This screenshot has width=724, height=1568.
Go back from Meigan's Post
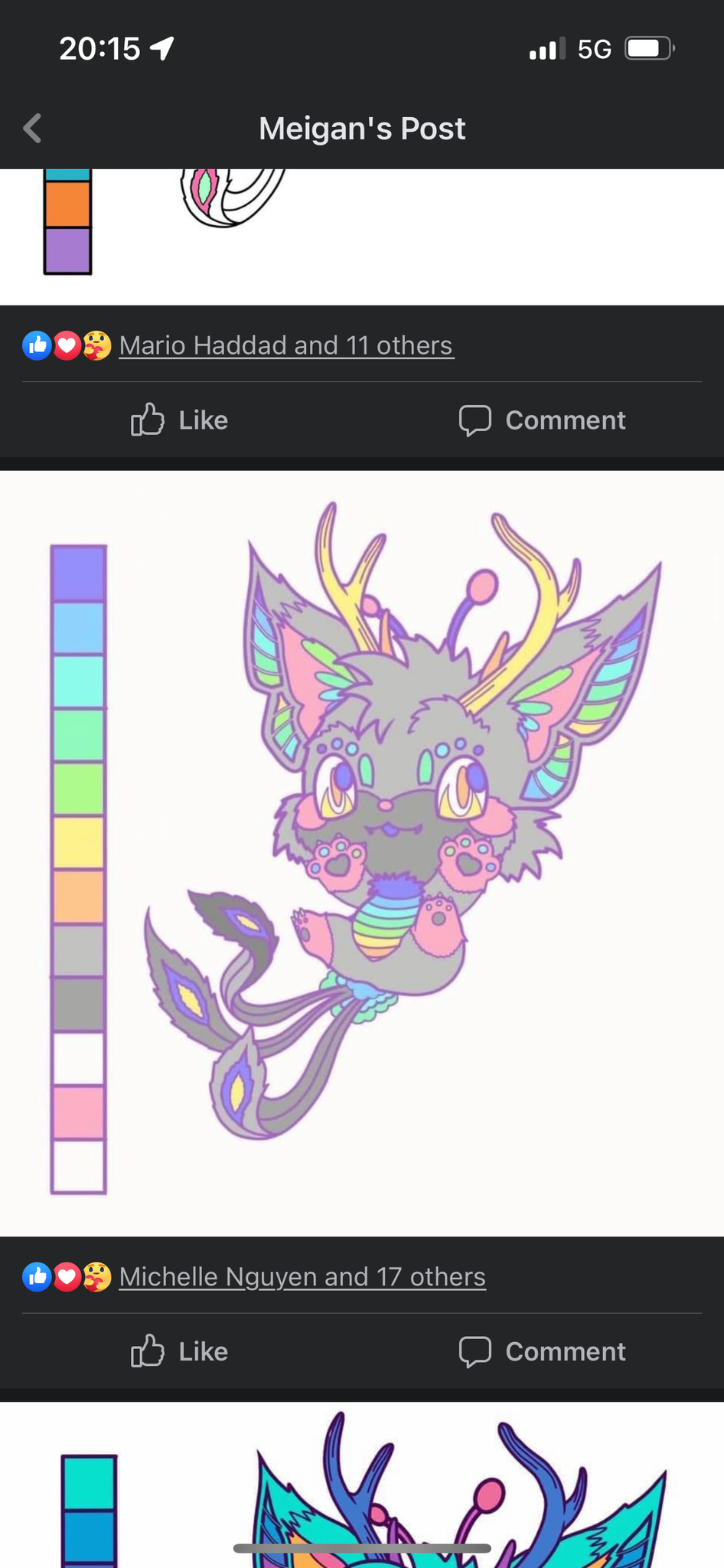click(x=32, y=129)
